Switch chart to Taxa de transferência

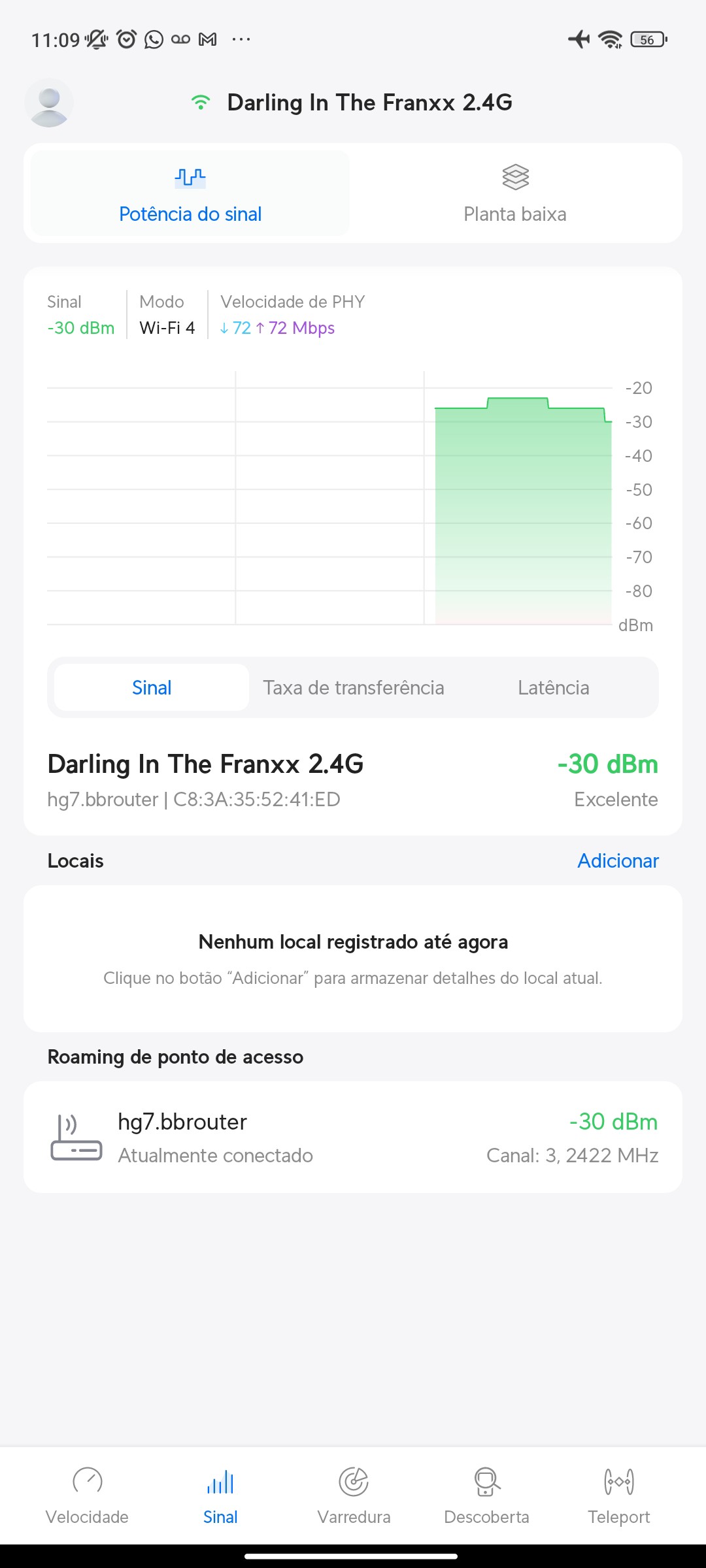[354, 687]
